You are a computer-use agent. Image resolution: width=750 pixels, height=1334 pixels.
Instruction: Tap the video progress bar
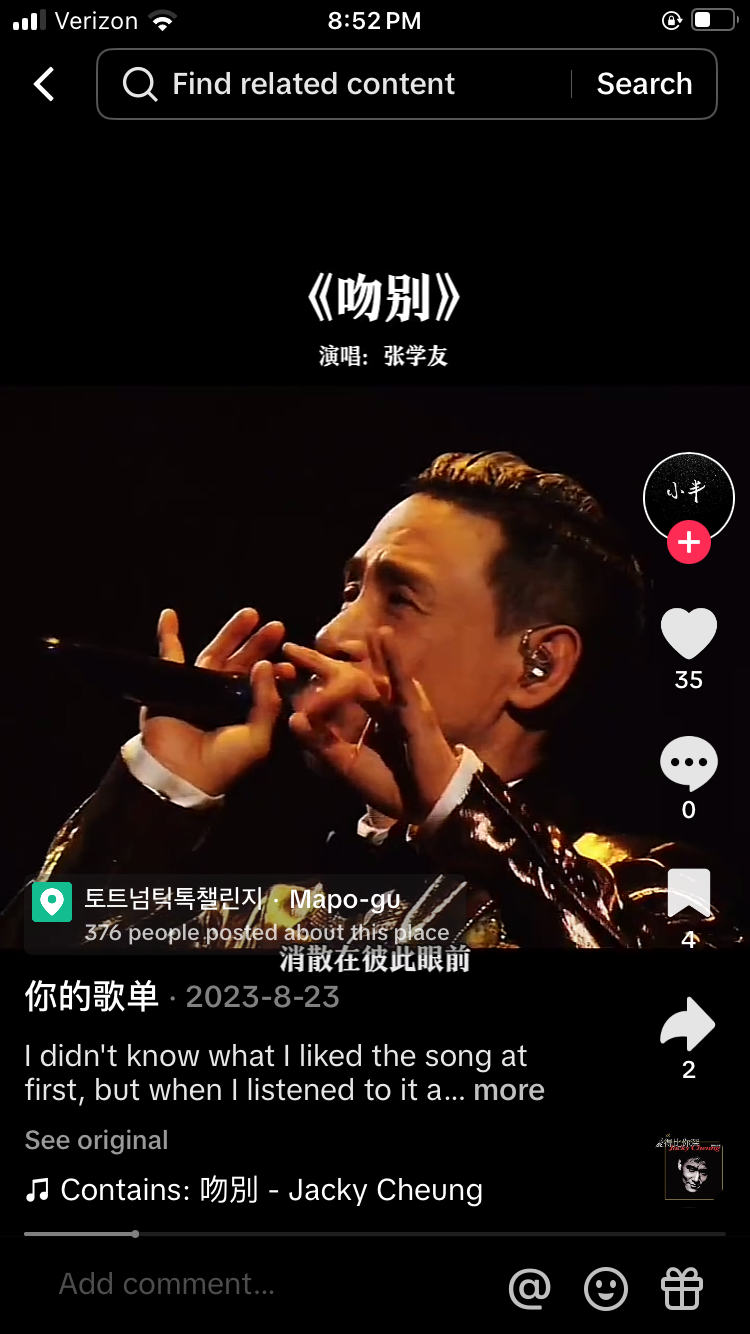[x=375, y=1234]
